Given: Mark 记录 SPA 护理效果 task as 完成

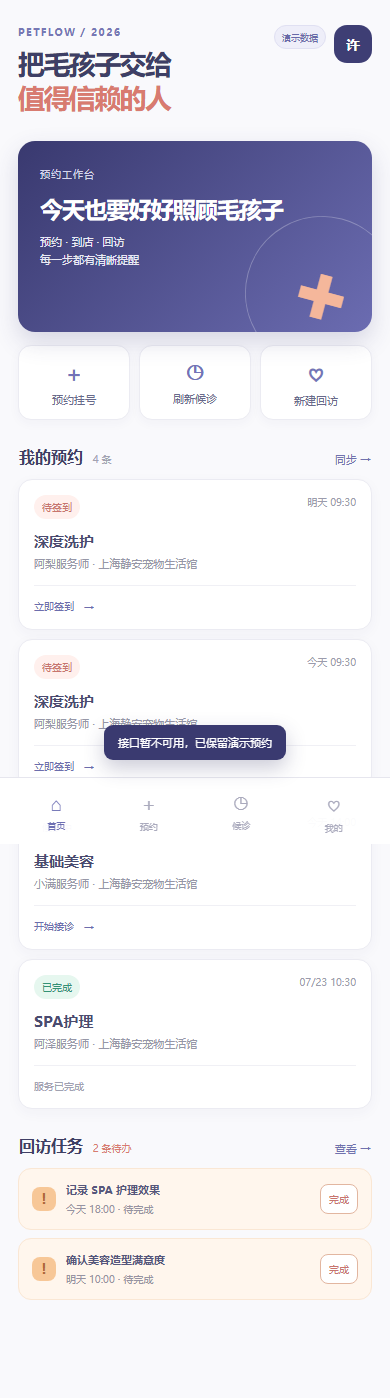Looking at the screenshot, I should coord(339,1198).
